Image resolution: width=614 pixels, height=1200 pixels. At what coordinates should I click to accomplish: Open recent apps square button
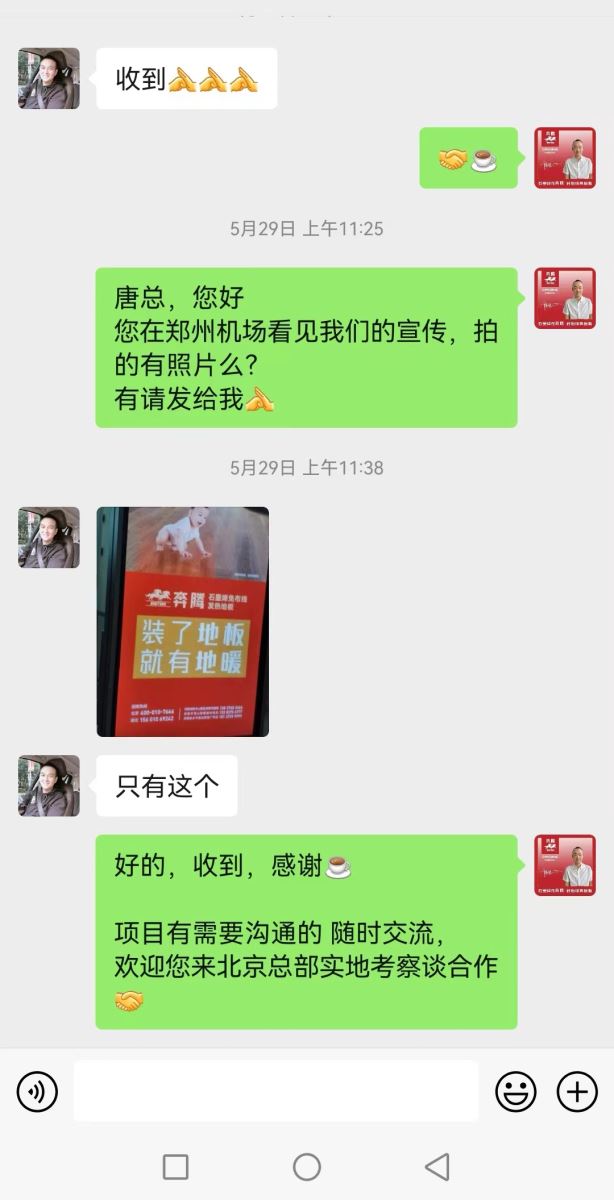[x=176, y=1166]
